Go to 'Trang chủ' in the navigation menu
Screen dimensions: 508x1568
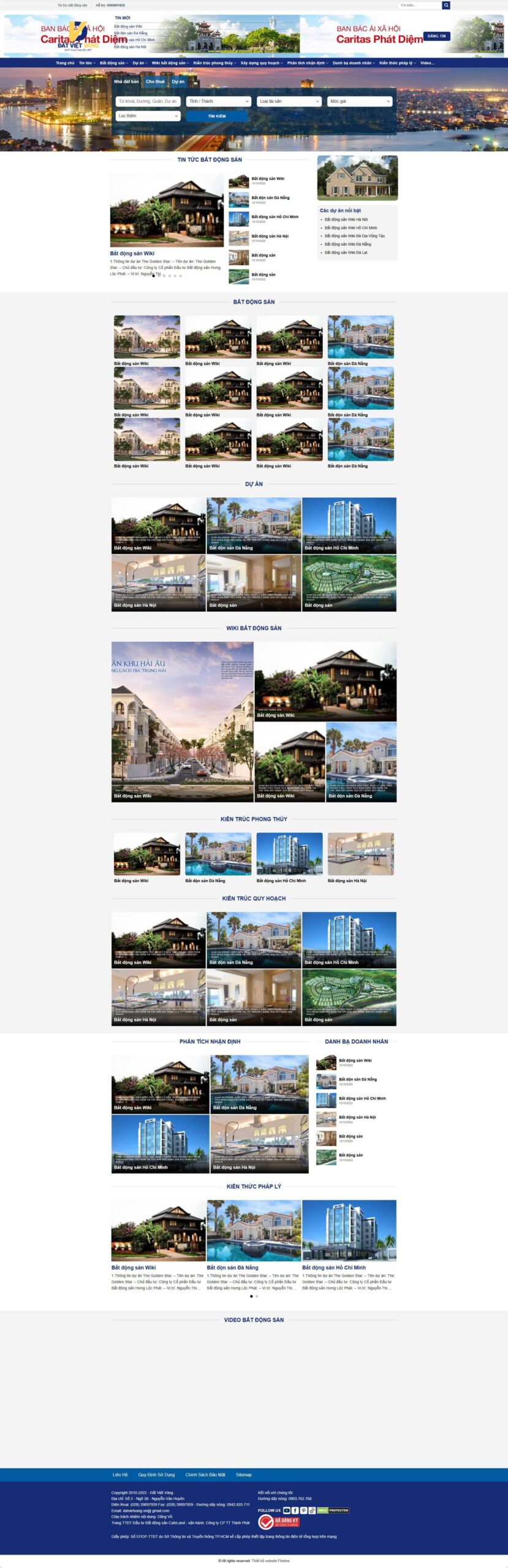[x=65, y=63]
